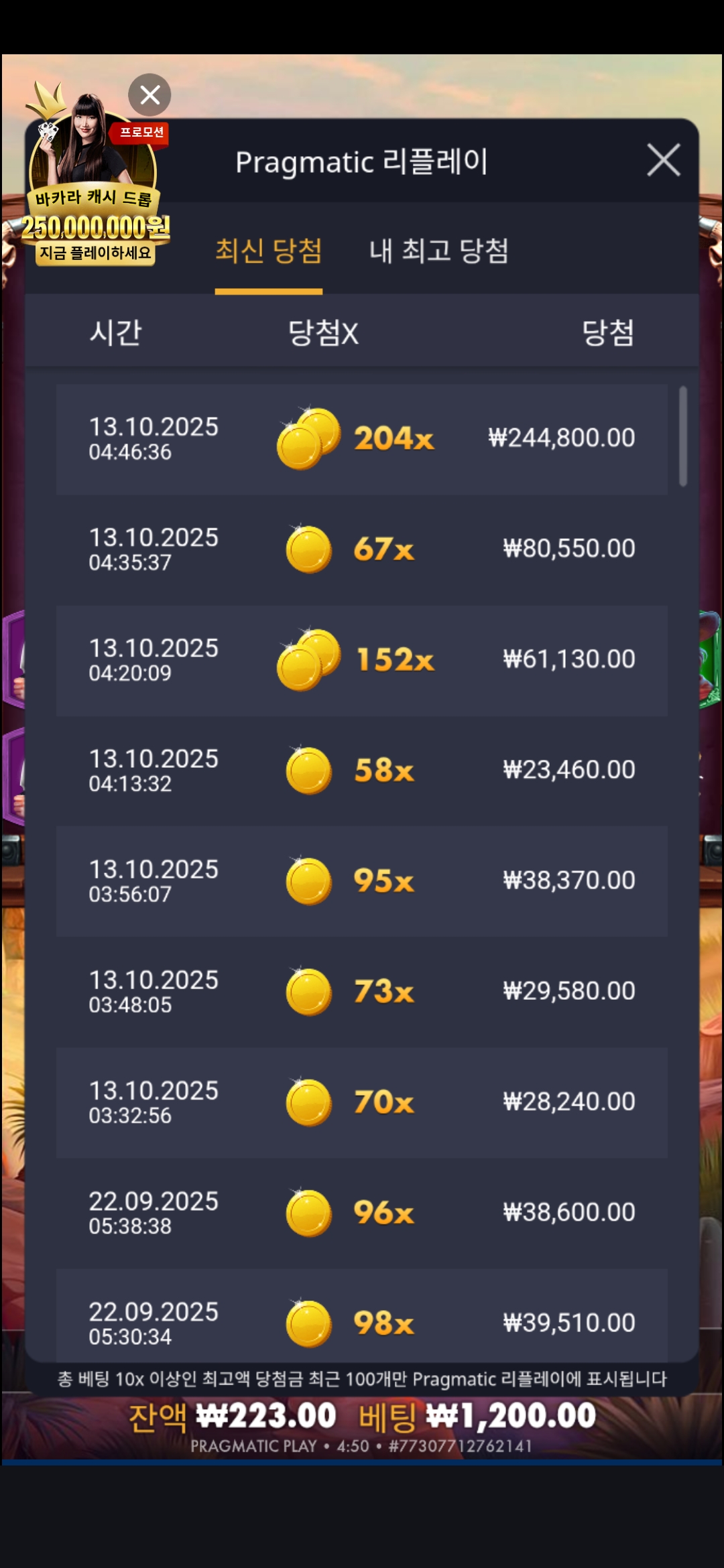Replay the 67x win of ₩80,550.00
724x1568 pixels.
click(361, 549)
